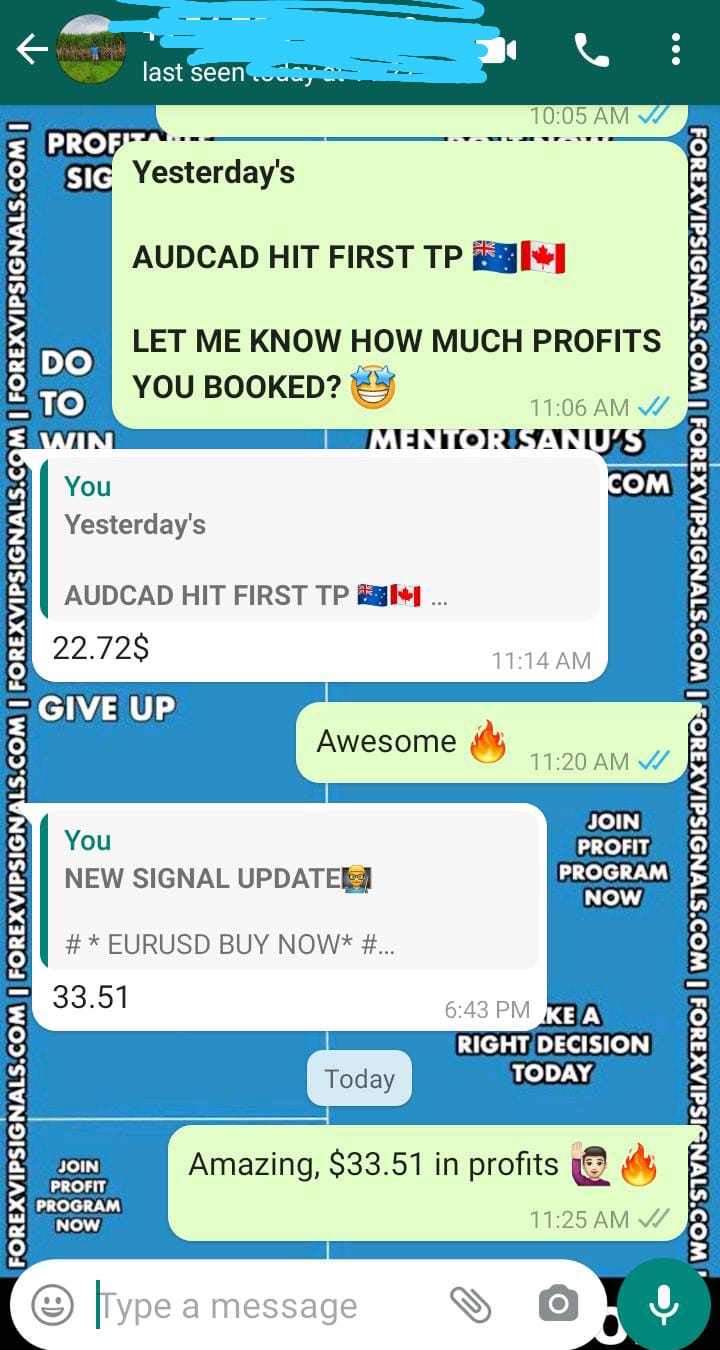Viewport: 720px width, 1350px height.
Task: Open the contact's profile picture
Action: click(91, 50)
